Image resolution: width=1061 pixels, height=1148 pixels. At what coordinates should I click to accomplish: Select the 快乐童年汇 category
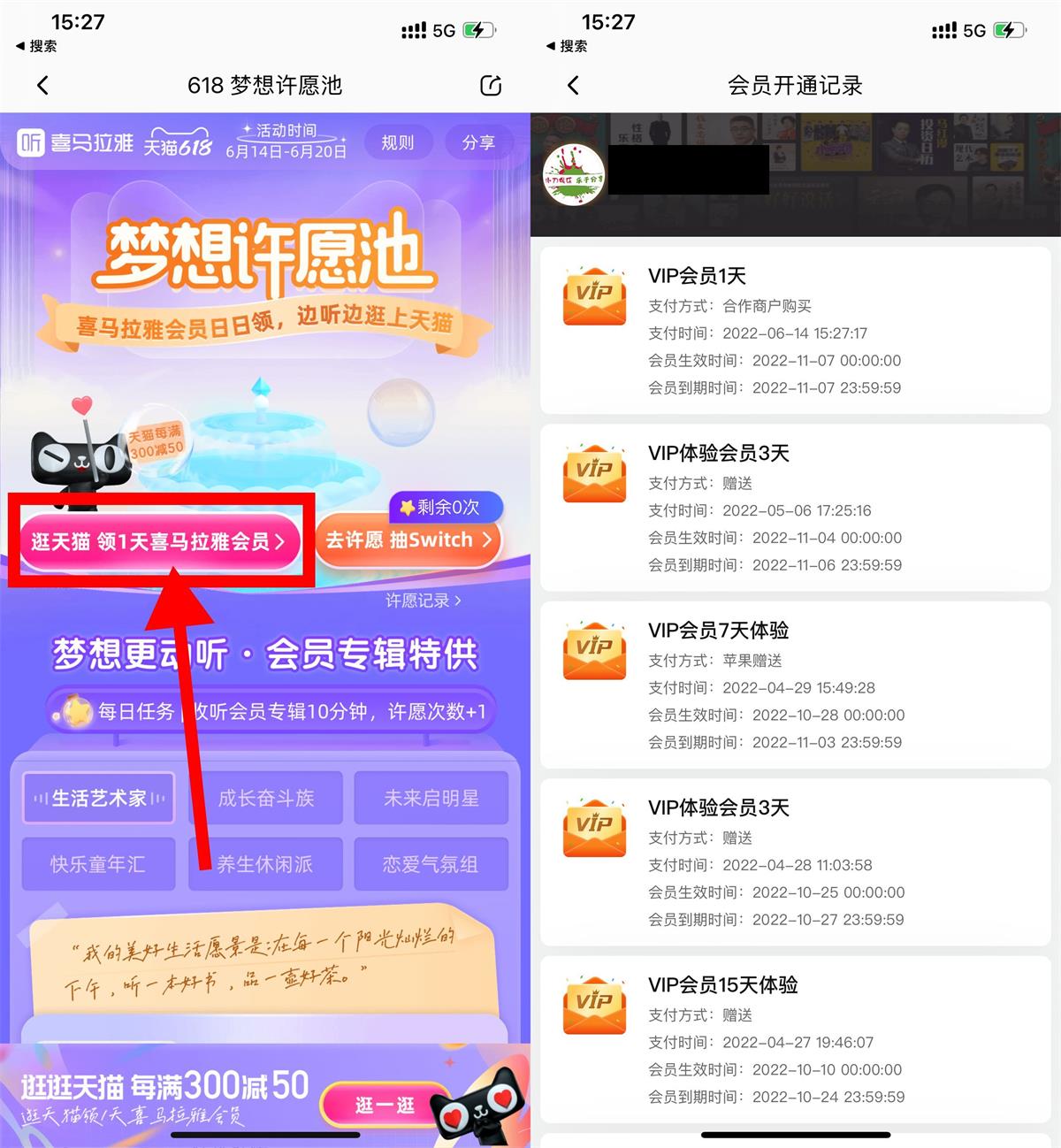coord(98,864)
